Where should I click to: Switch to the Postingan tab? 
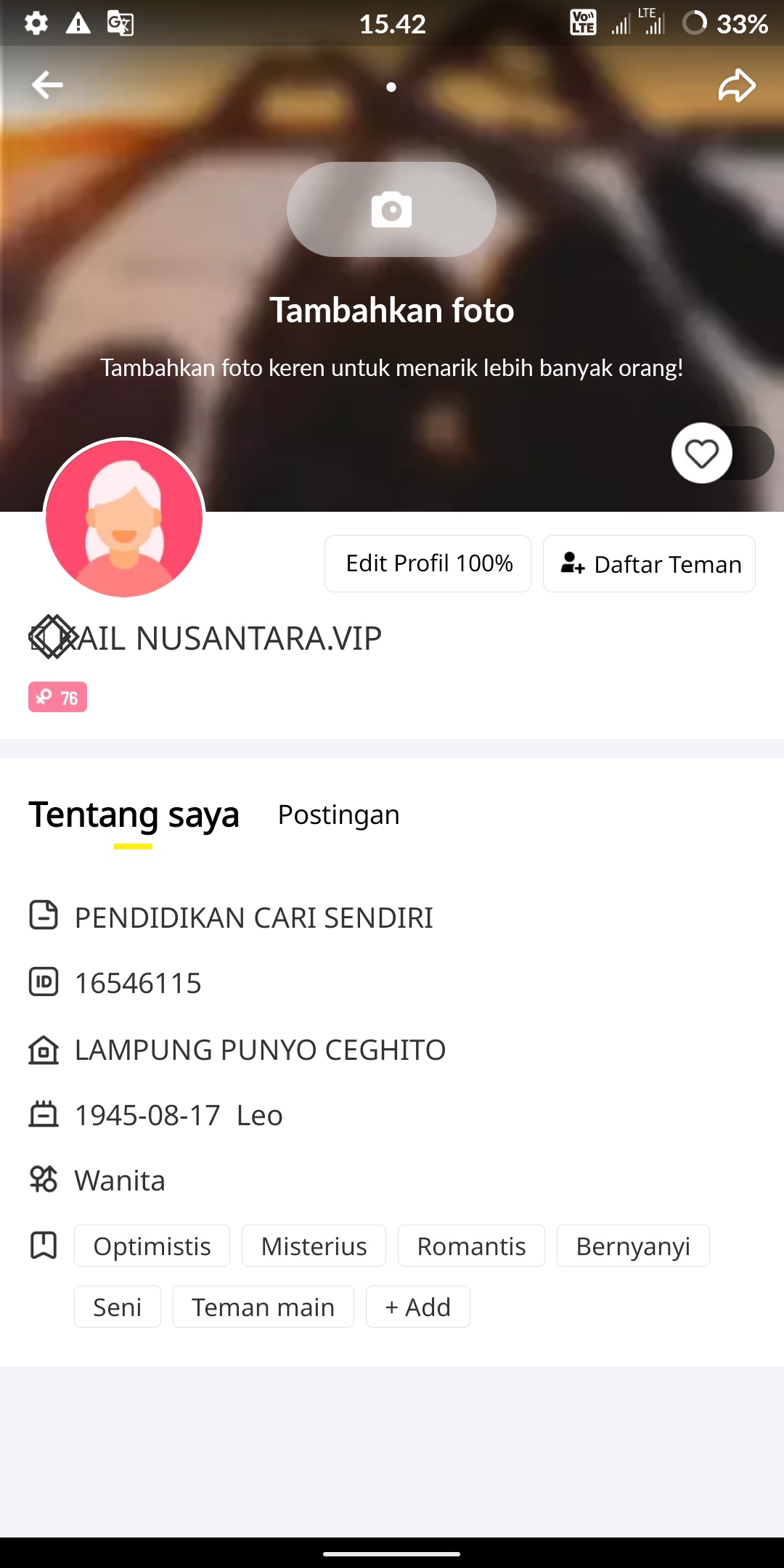pyautogui.click(x=338, y=814)
